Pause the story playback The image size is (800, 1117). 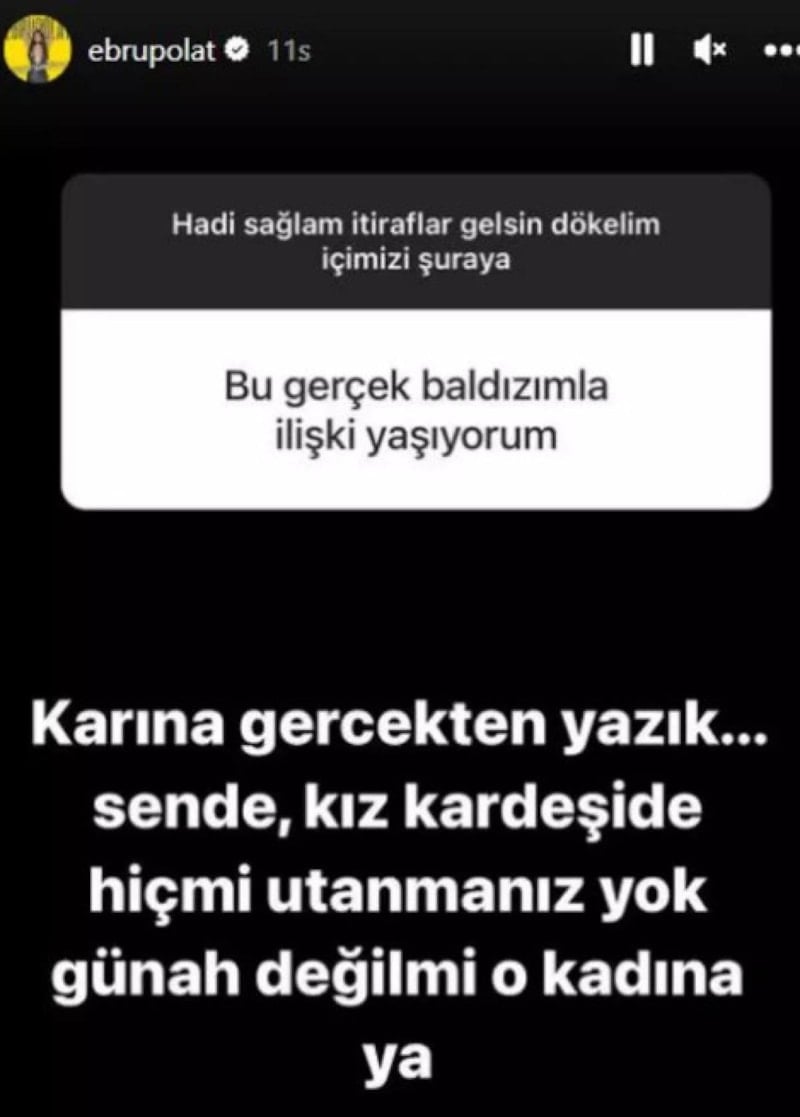point(642,49)
